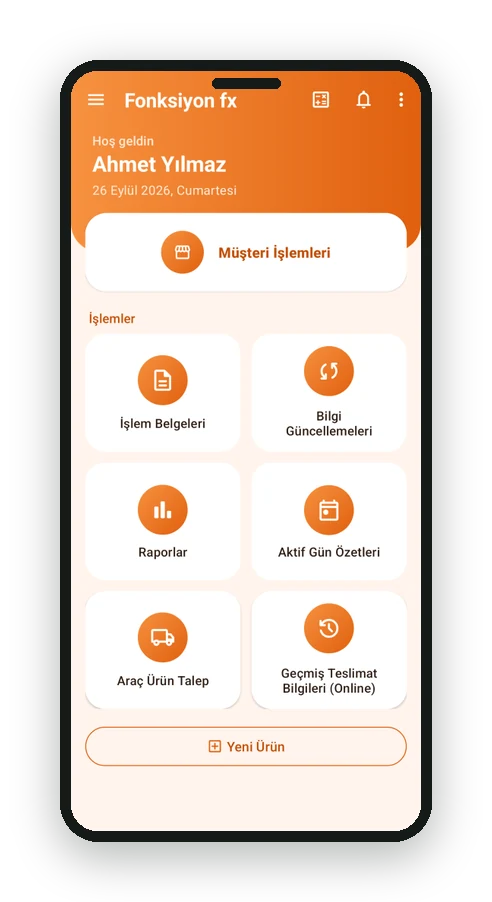
Task: Tap the Yeni Ürün button
Action: [x=246, y=746]
